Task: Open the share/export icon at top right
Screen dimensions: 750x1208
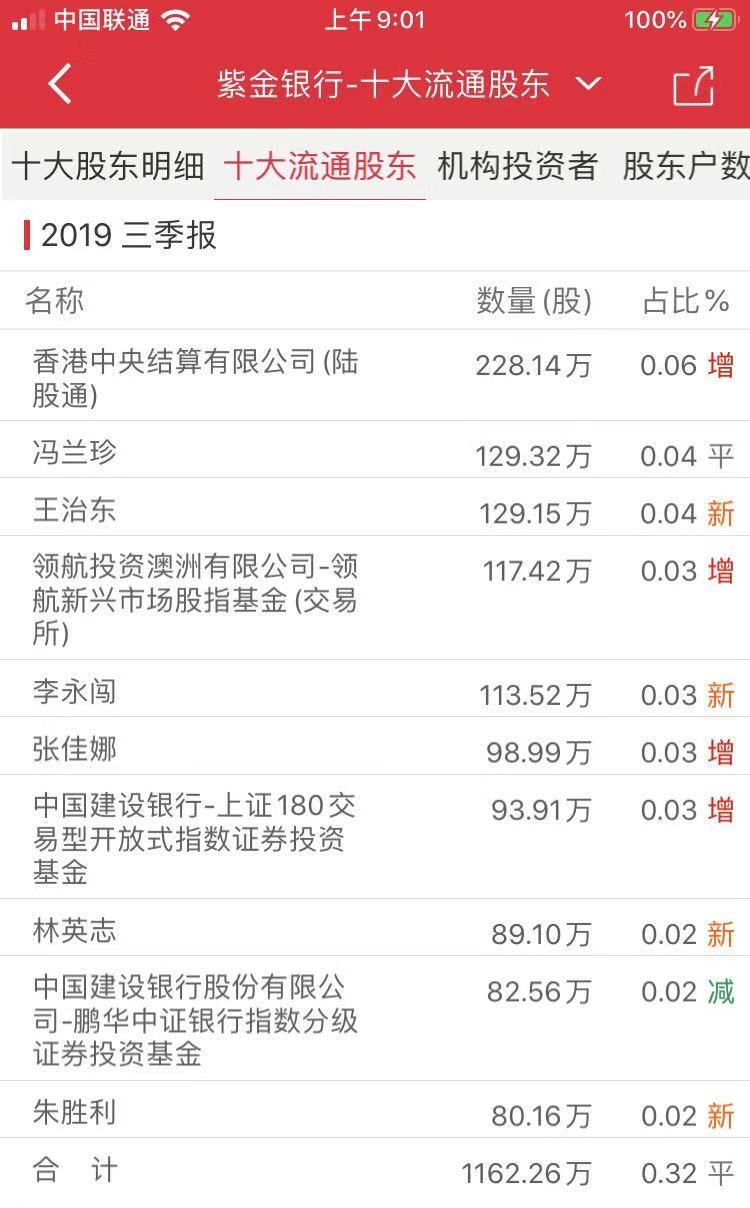Action: point(694,84)
